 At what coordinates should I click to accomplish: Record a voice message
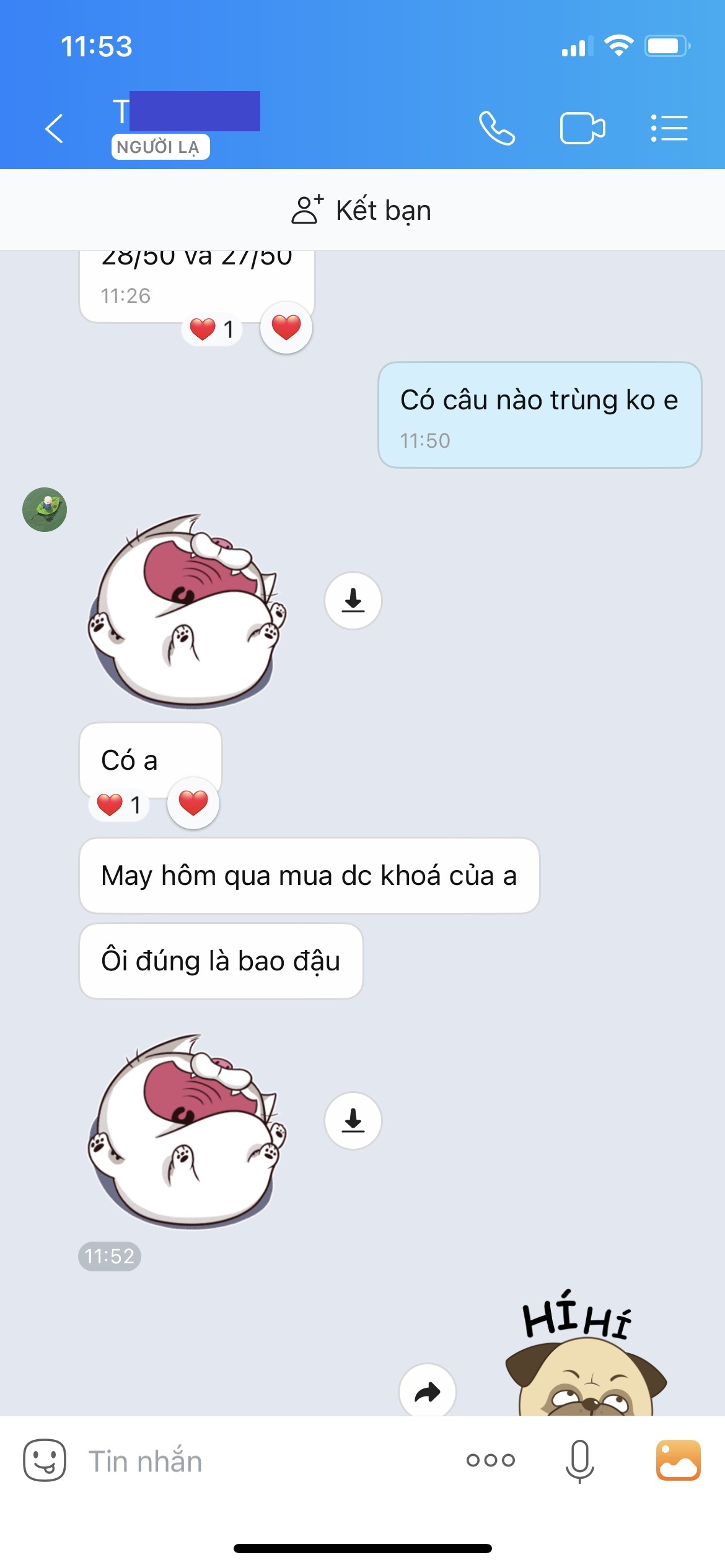tap(580, 1460)
